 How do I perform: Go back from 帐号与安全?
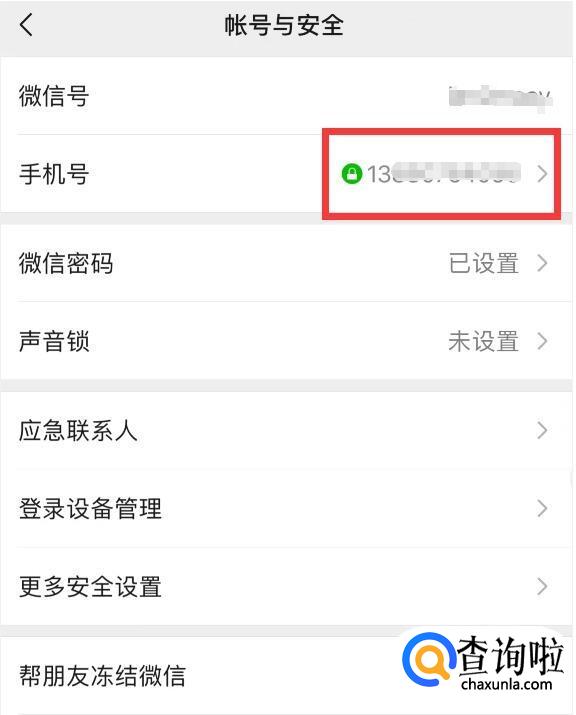click(26, 25)
